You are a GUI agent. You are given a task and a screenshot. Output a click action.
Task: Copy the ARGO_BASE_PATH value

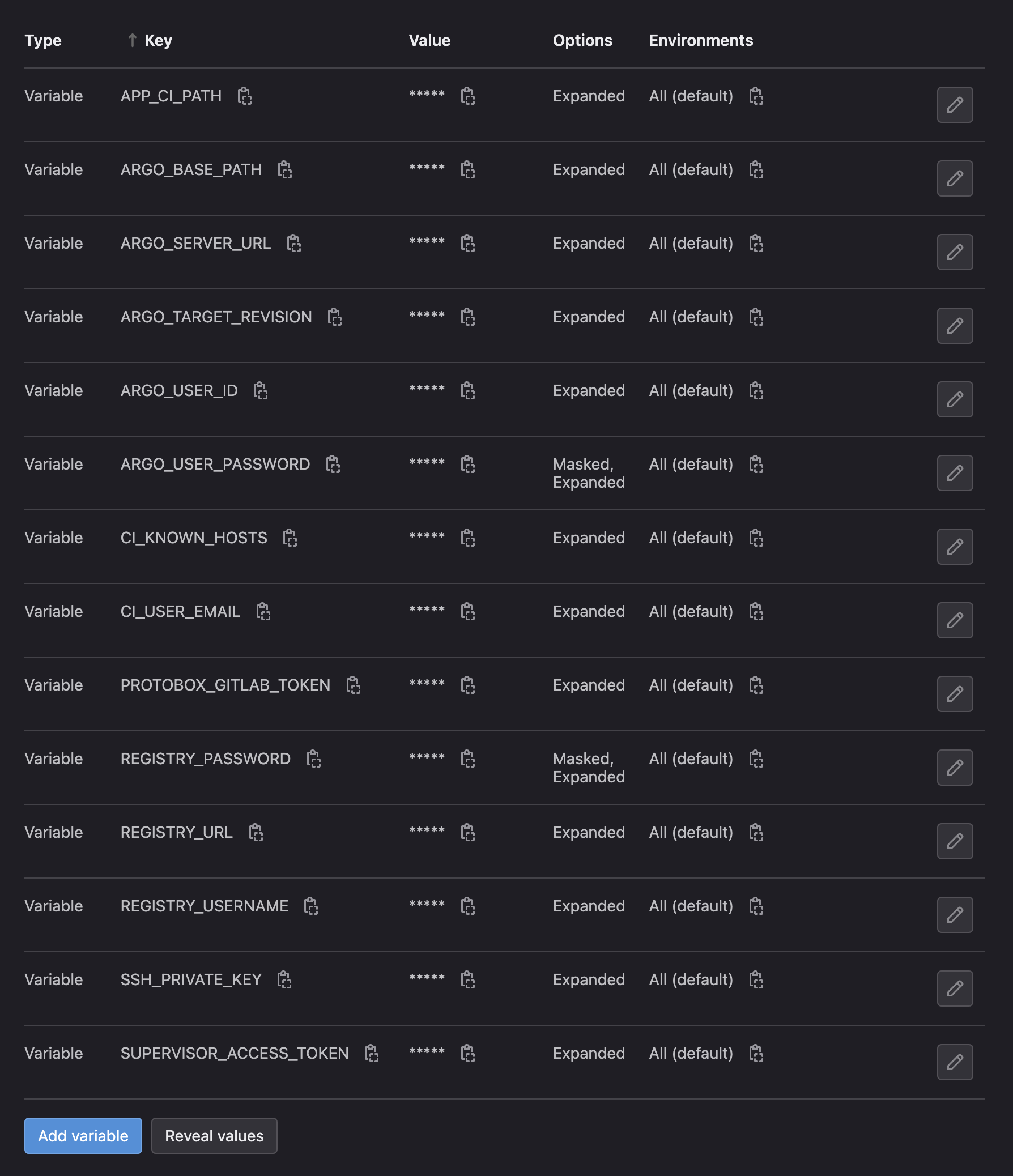[467, 170]
